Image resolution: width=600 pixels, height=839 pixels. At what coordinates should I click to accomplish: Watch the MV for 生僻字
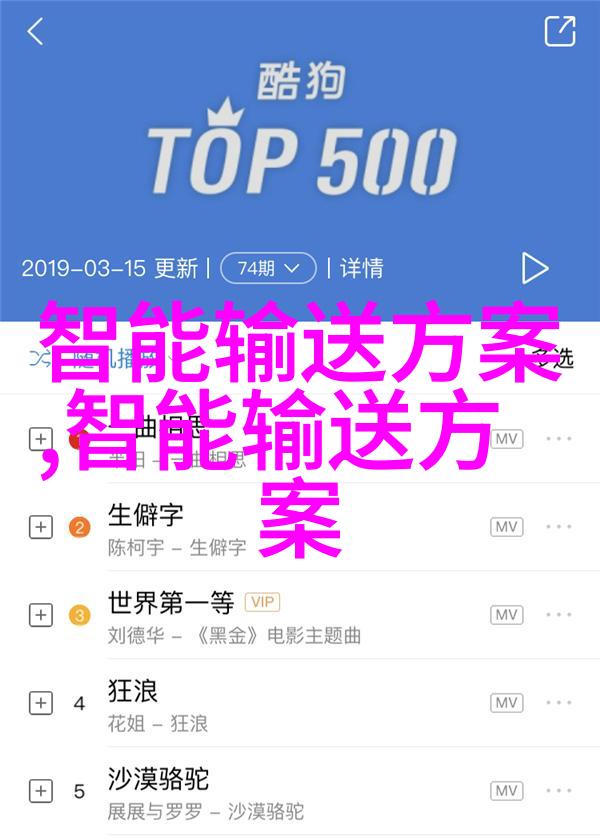click(507, 527)
